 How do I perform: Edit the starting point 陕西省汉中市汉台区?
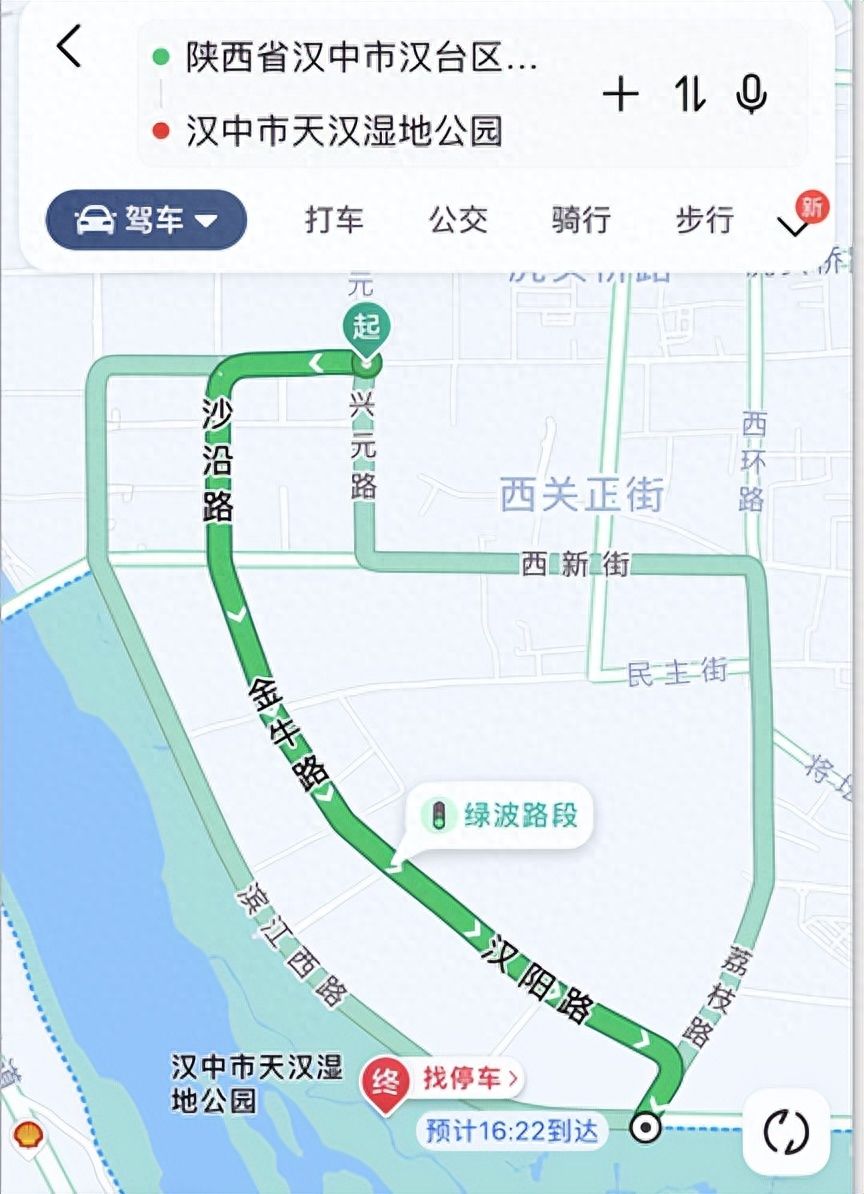click(x=361, y=58)
